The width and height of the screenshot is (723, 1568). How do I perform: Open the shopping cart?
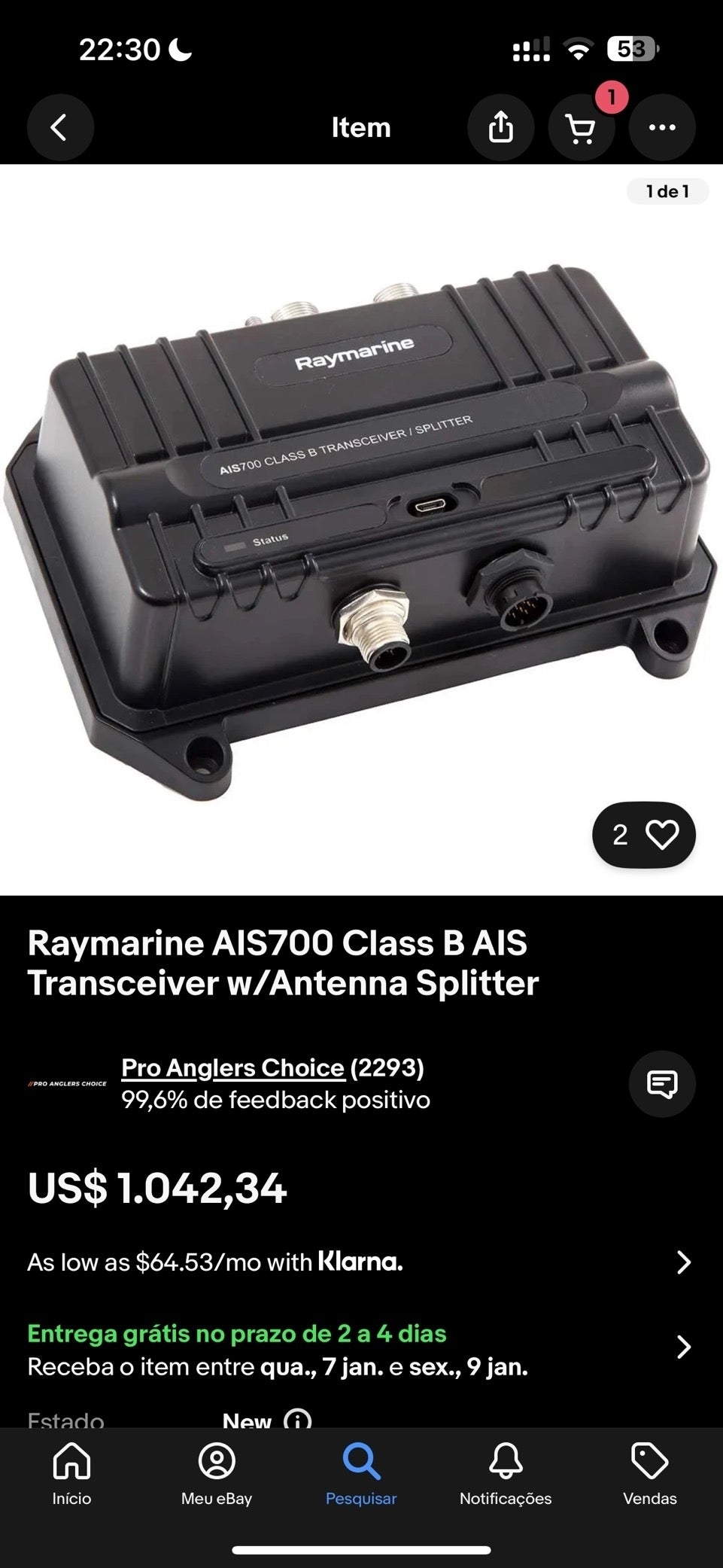[580, 127]
